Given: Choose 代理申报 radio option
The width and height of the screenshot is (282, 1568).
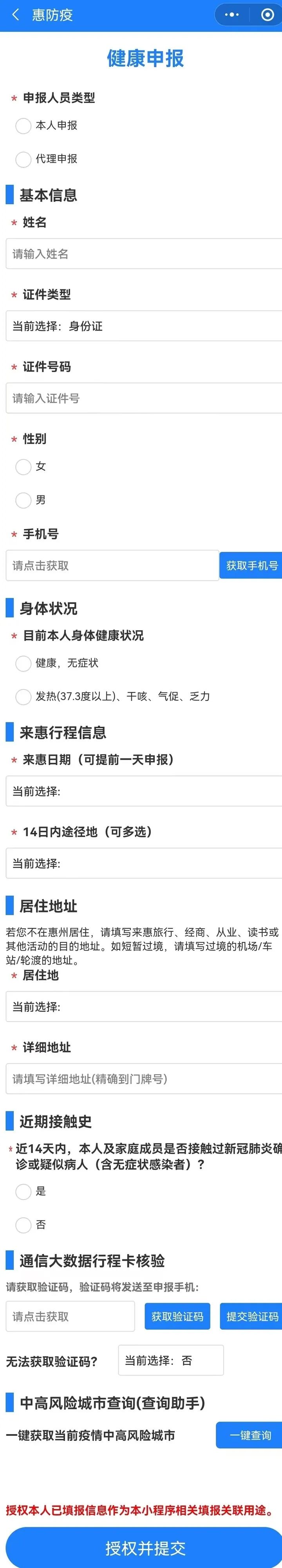Looking at the screenshot, I should click(x=23, y=160).
